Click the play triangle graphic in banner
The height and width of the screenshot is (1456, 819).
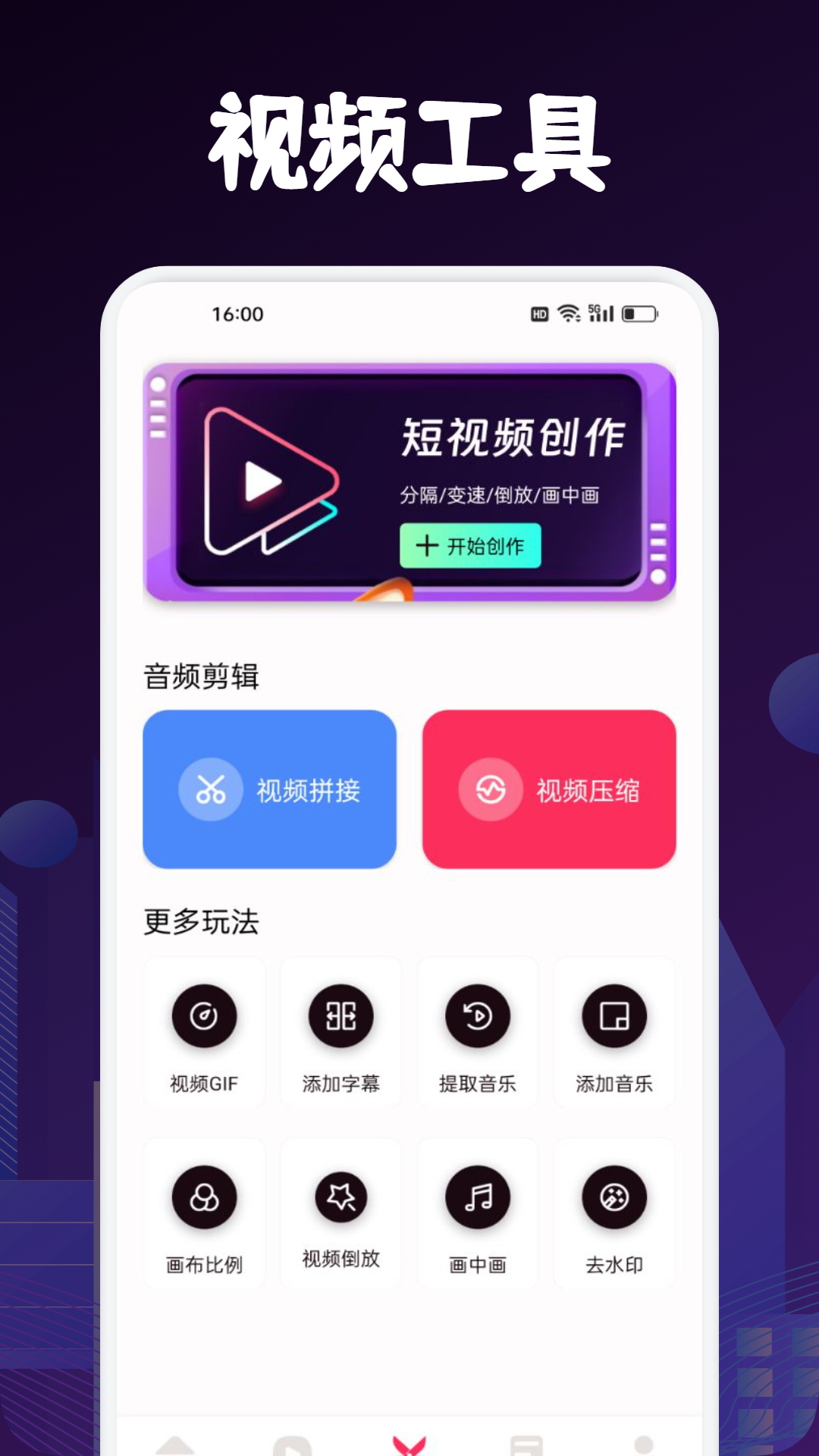[267, 482]
